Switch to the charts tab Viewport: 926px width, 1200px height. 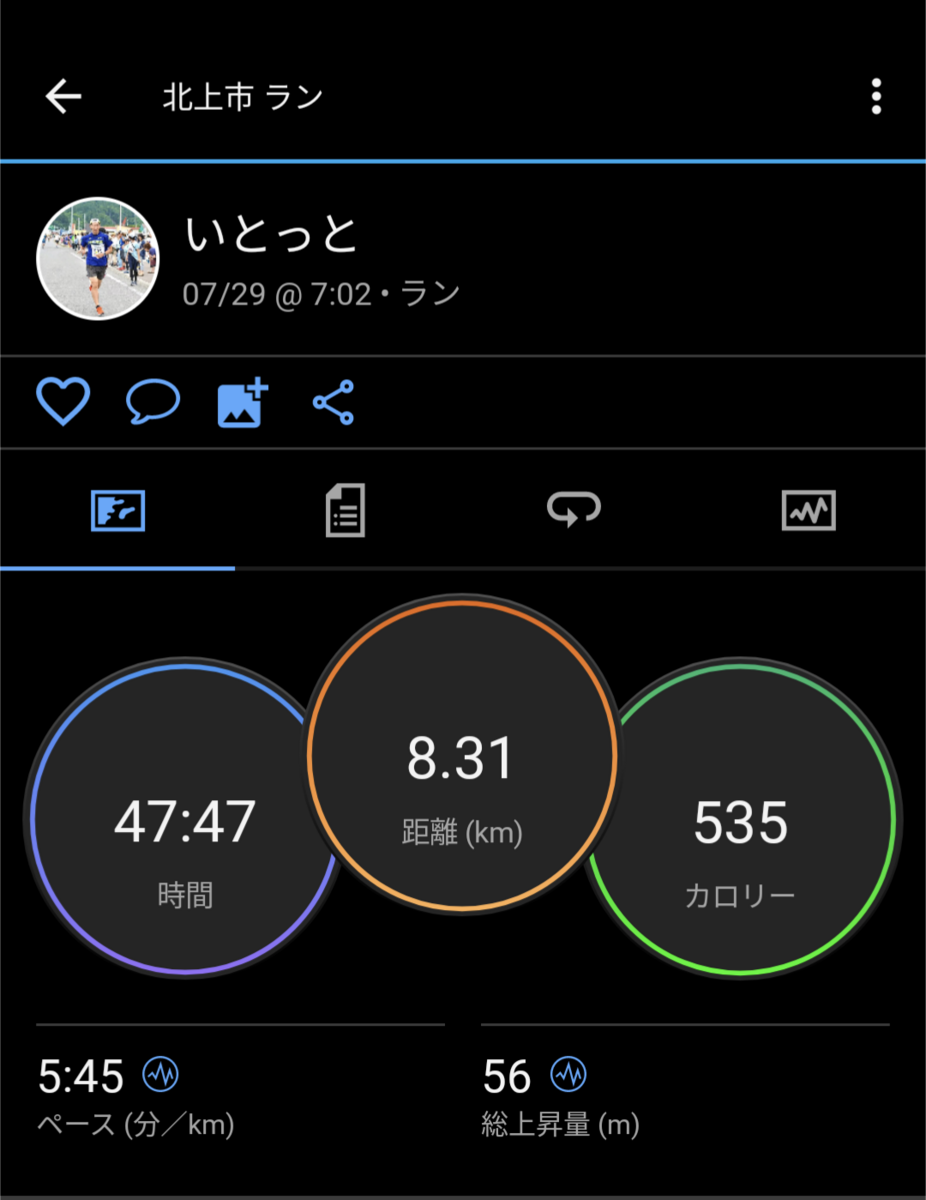808,511
